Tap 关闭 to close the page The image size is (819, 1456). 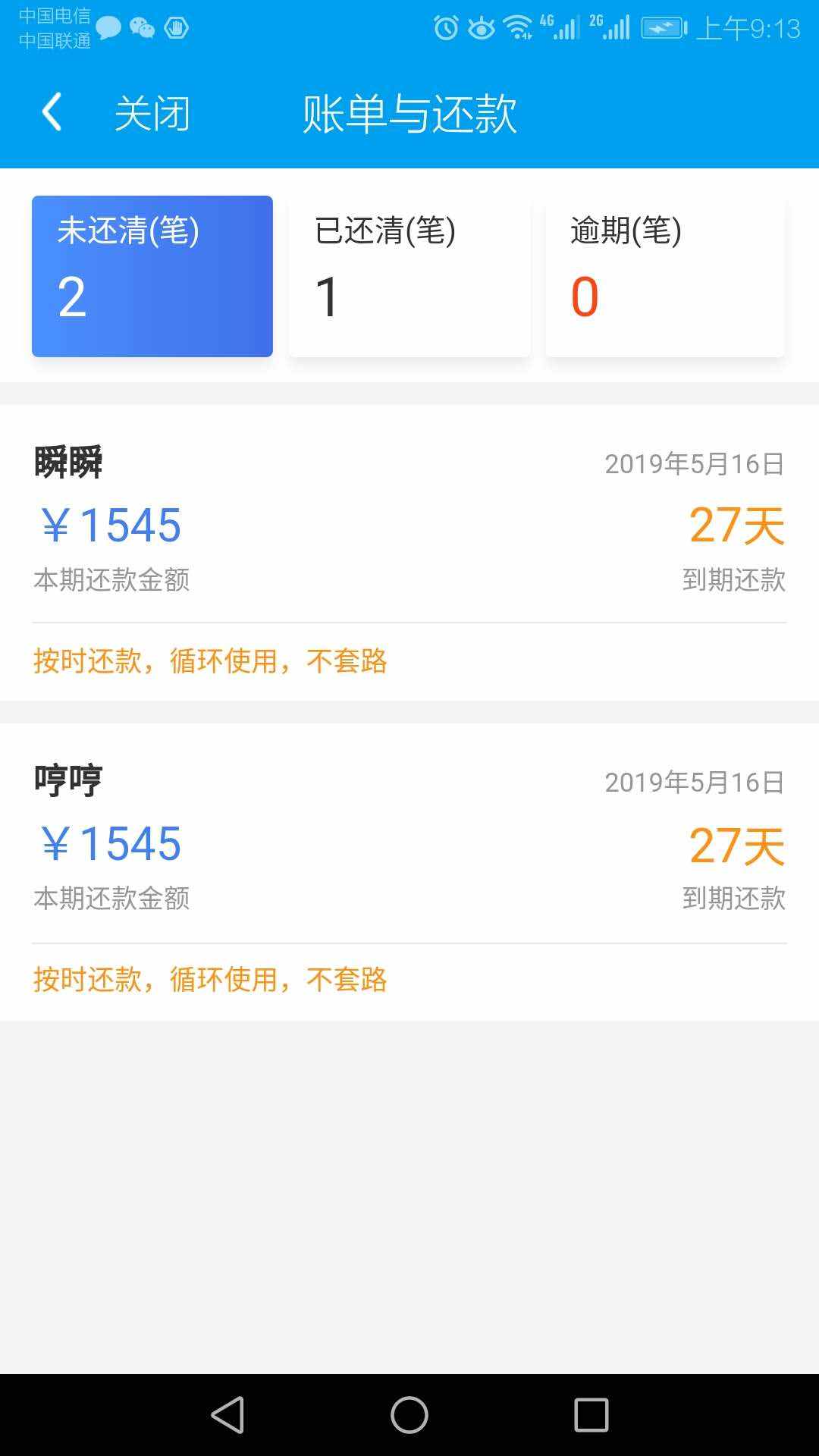152,114
